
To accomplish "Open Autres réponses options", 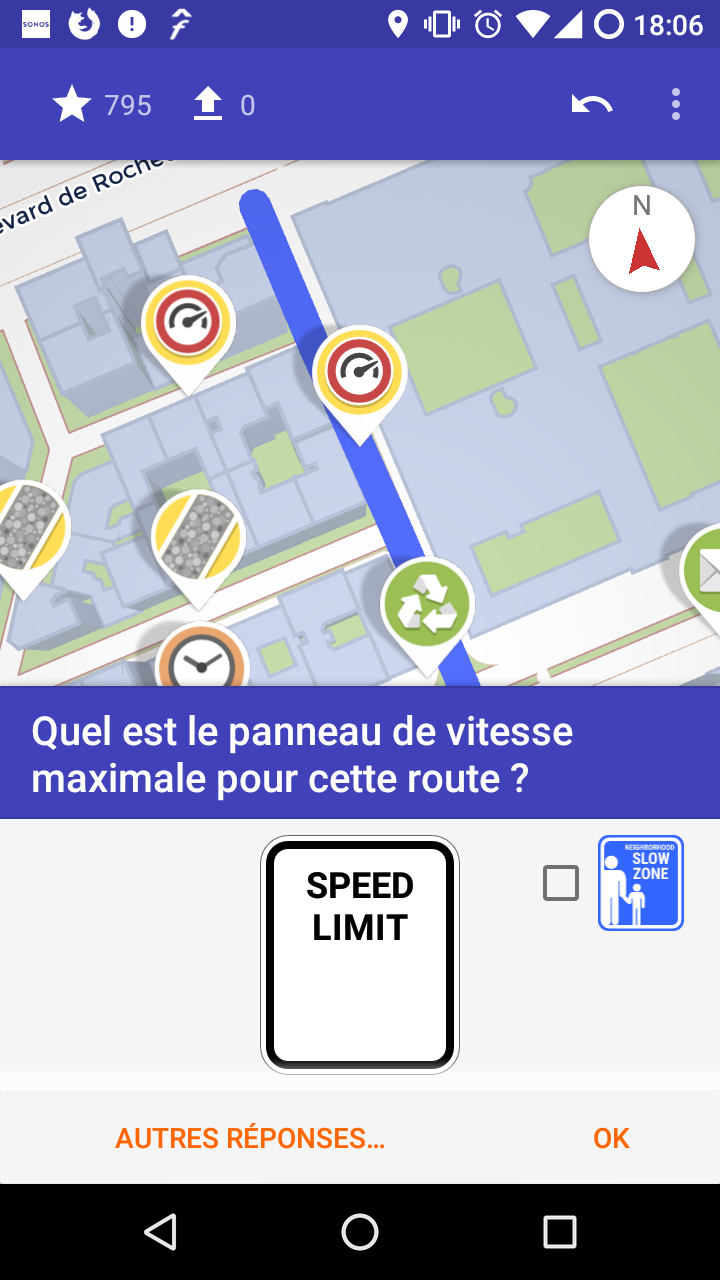I will click(250, 1138).
